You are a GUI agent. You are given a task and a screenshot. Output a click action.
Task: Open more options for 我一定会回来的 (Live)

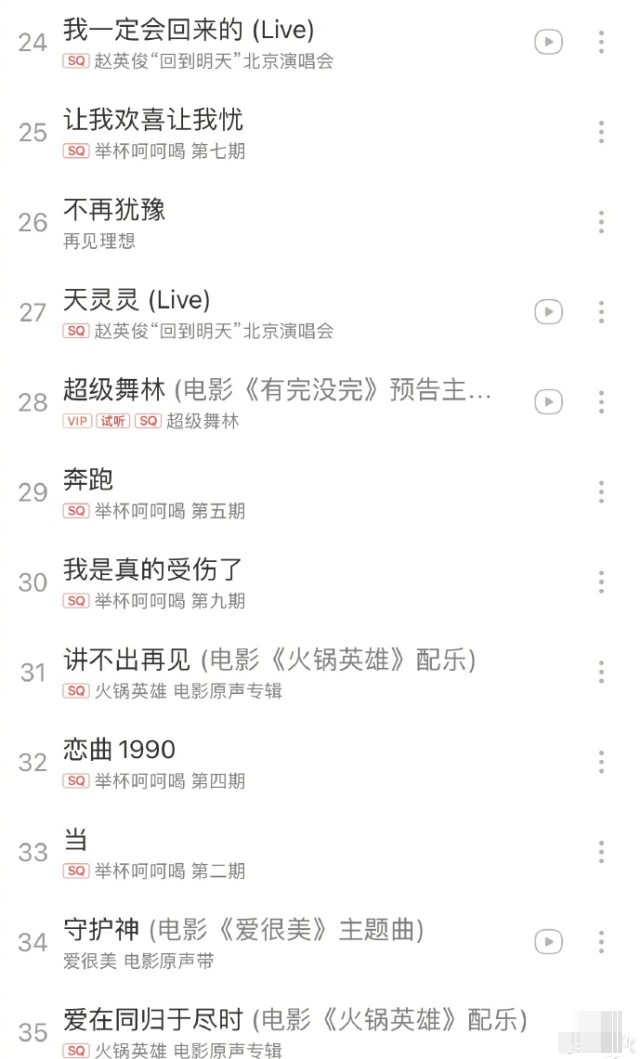pyautogui.click(x=601, y=42)
